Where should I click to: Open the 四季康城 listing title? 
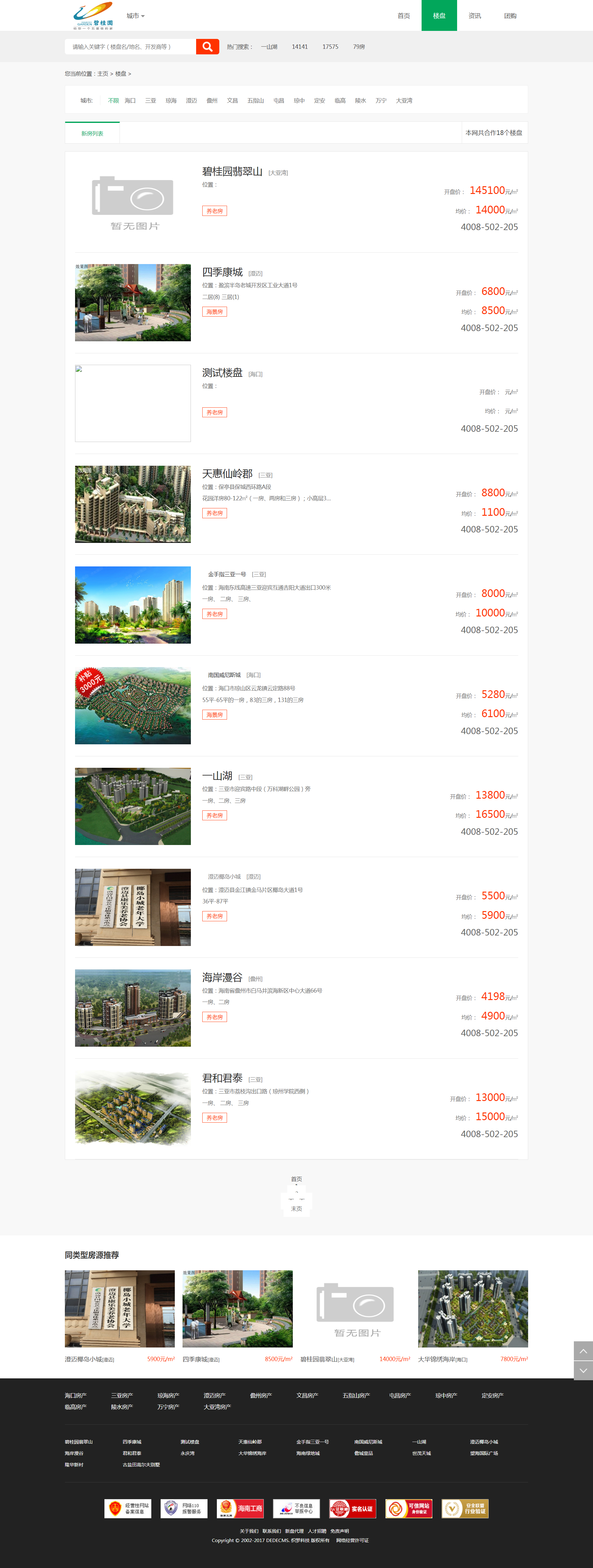[222, 272]
